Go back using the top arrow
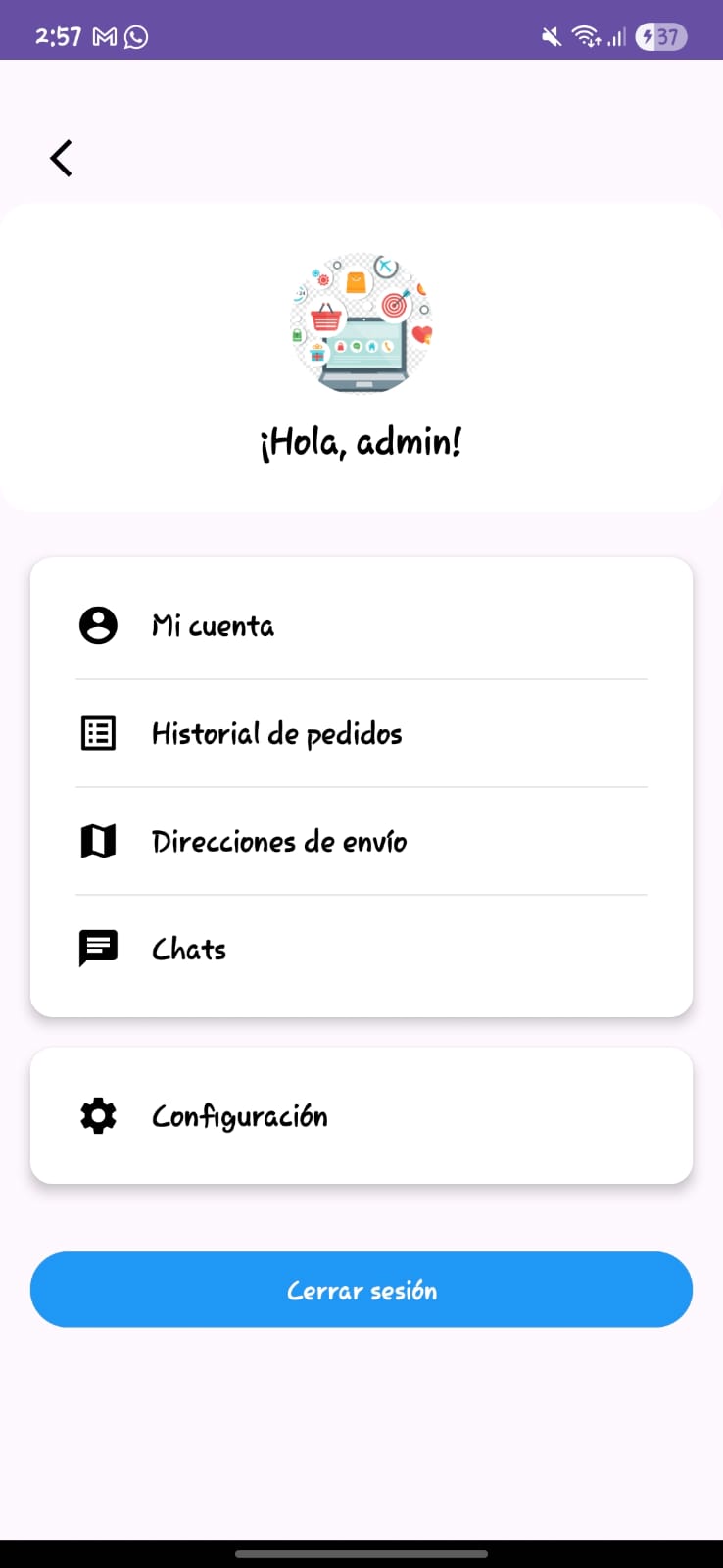Screen dimensions: 723x1568 (61, 158)
